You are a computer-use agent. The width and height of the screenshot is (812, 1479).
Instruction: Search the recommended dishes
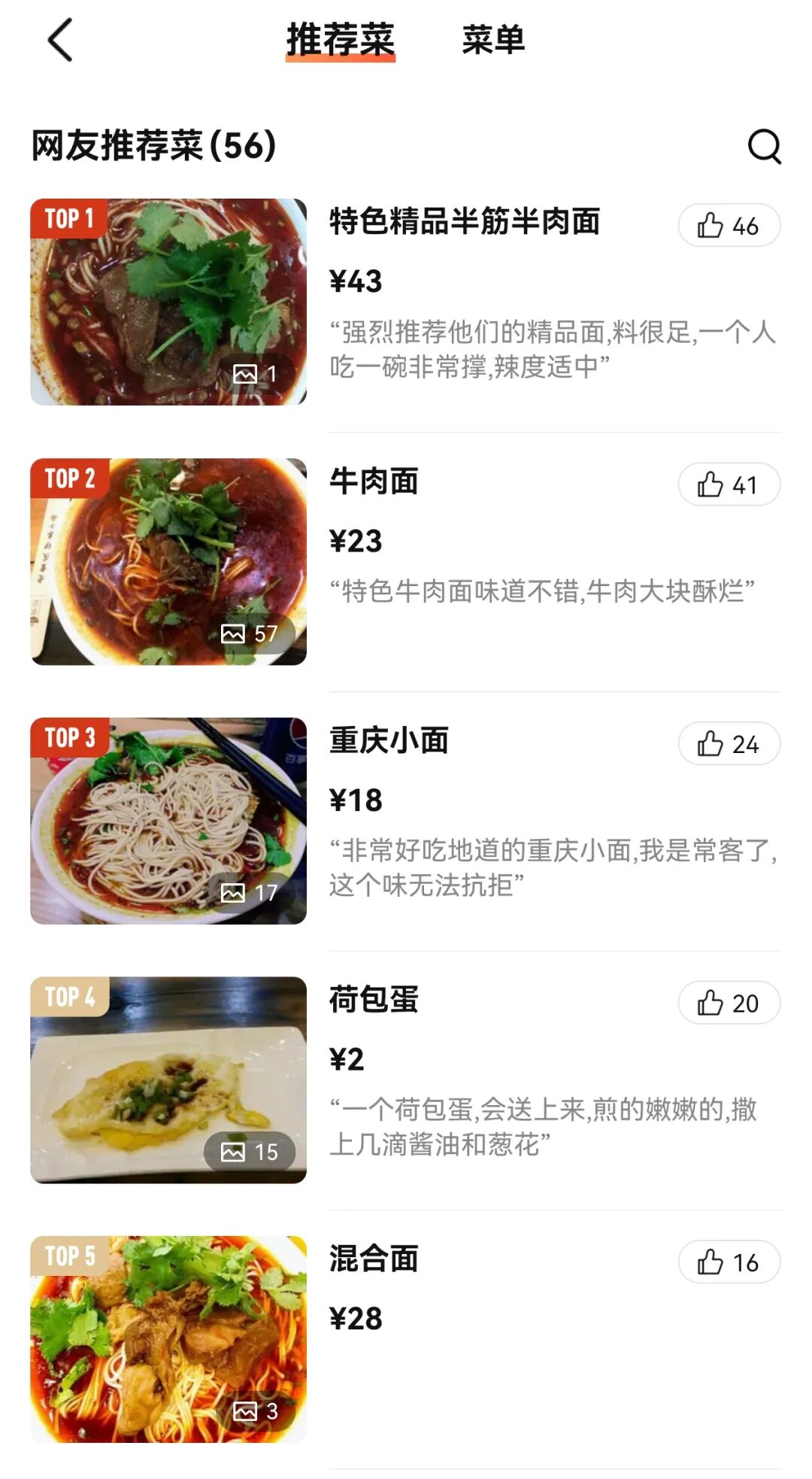[x=764, y=146]
